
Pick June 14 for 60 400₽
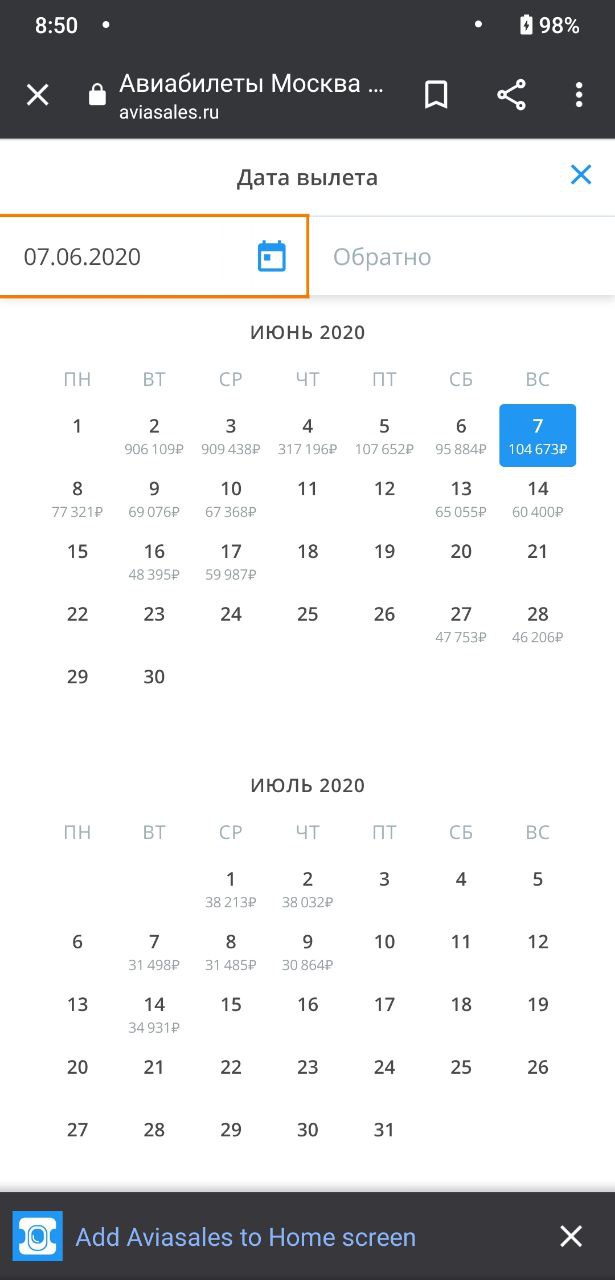[538, 498]
